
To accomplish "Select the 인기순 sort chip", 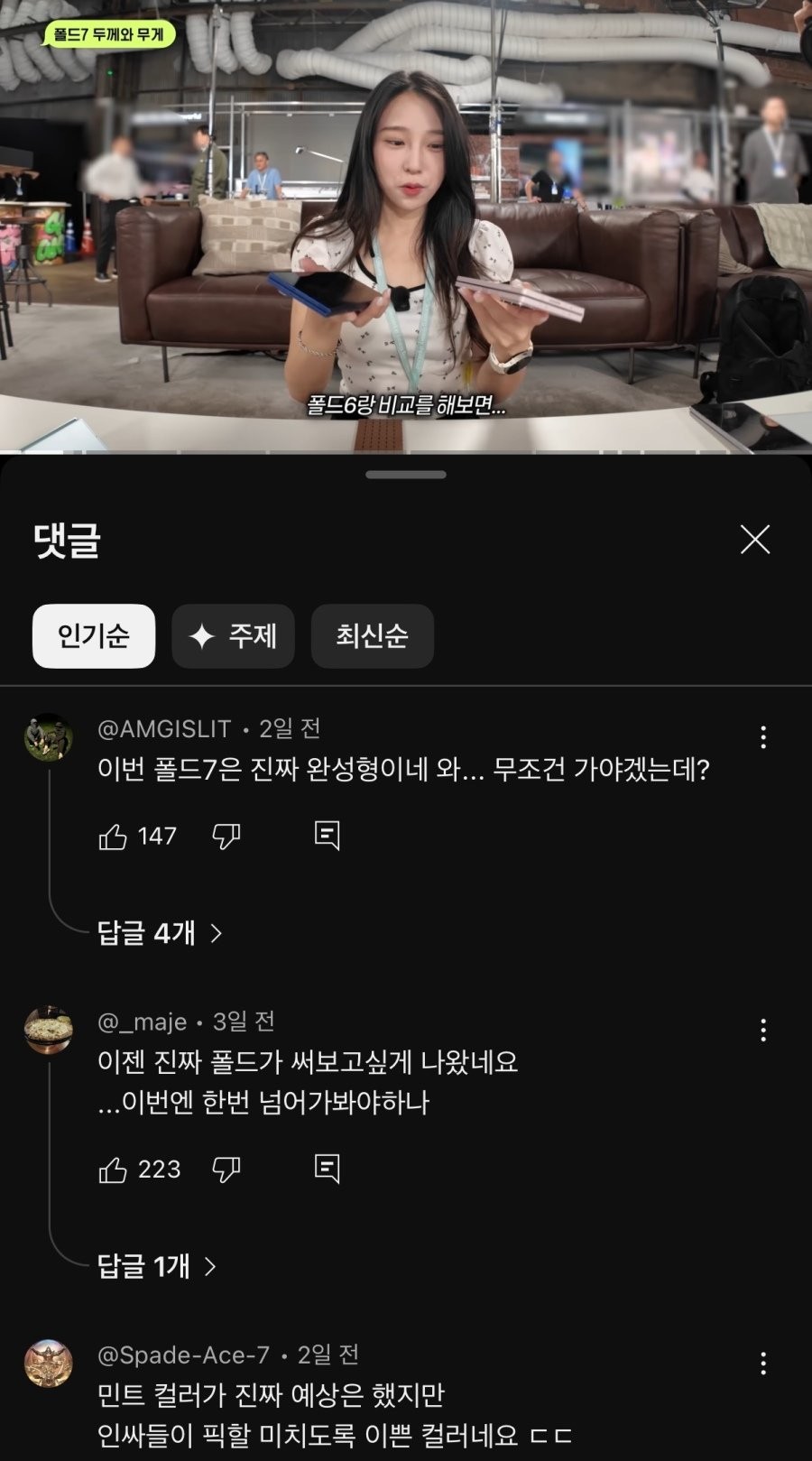I will click(x=94, y=636).
